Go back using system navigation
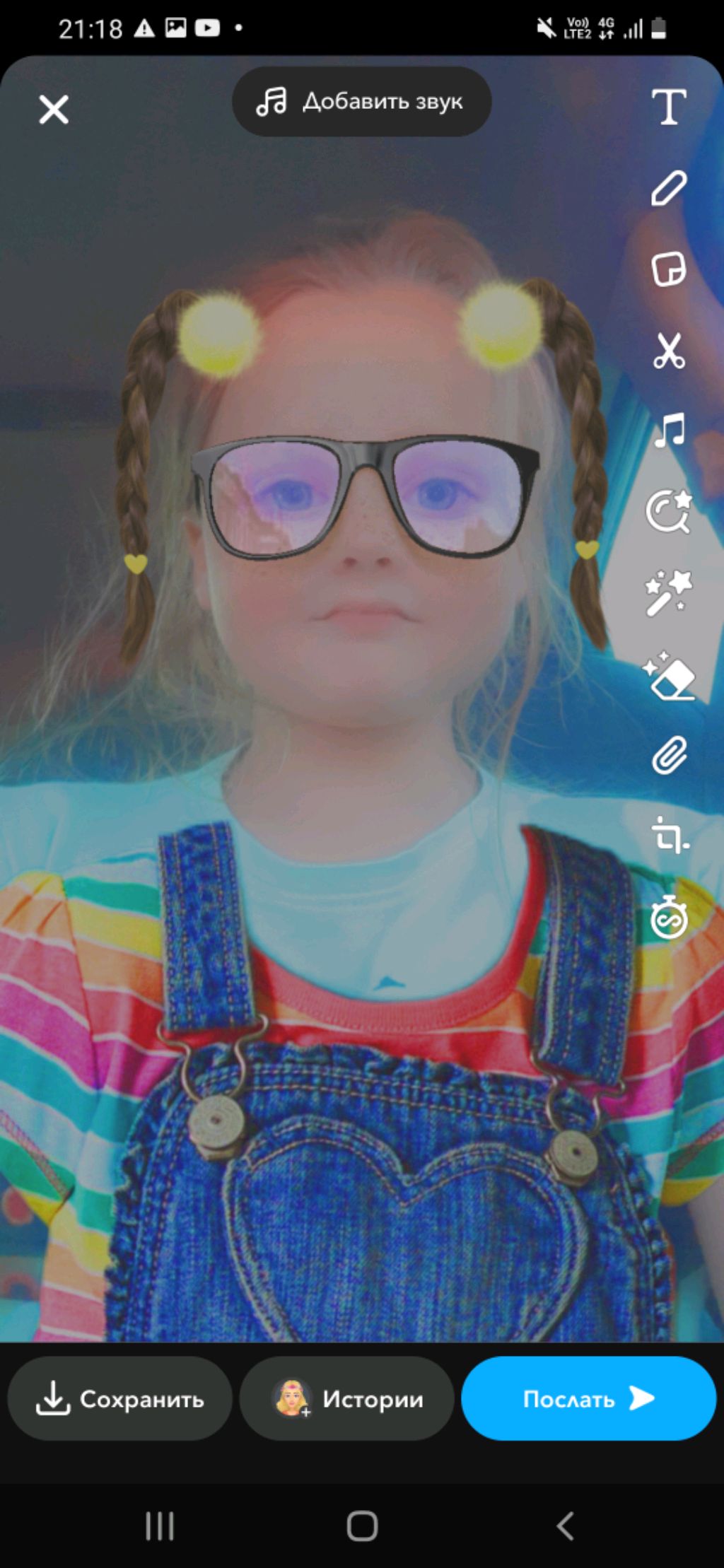724x1568 pixels. (564, 1526)
